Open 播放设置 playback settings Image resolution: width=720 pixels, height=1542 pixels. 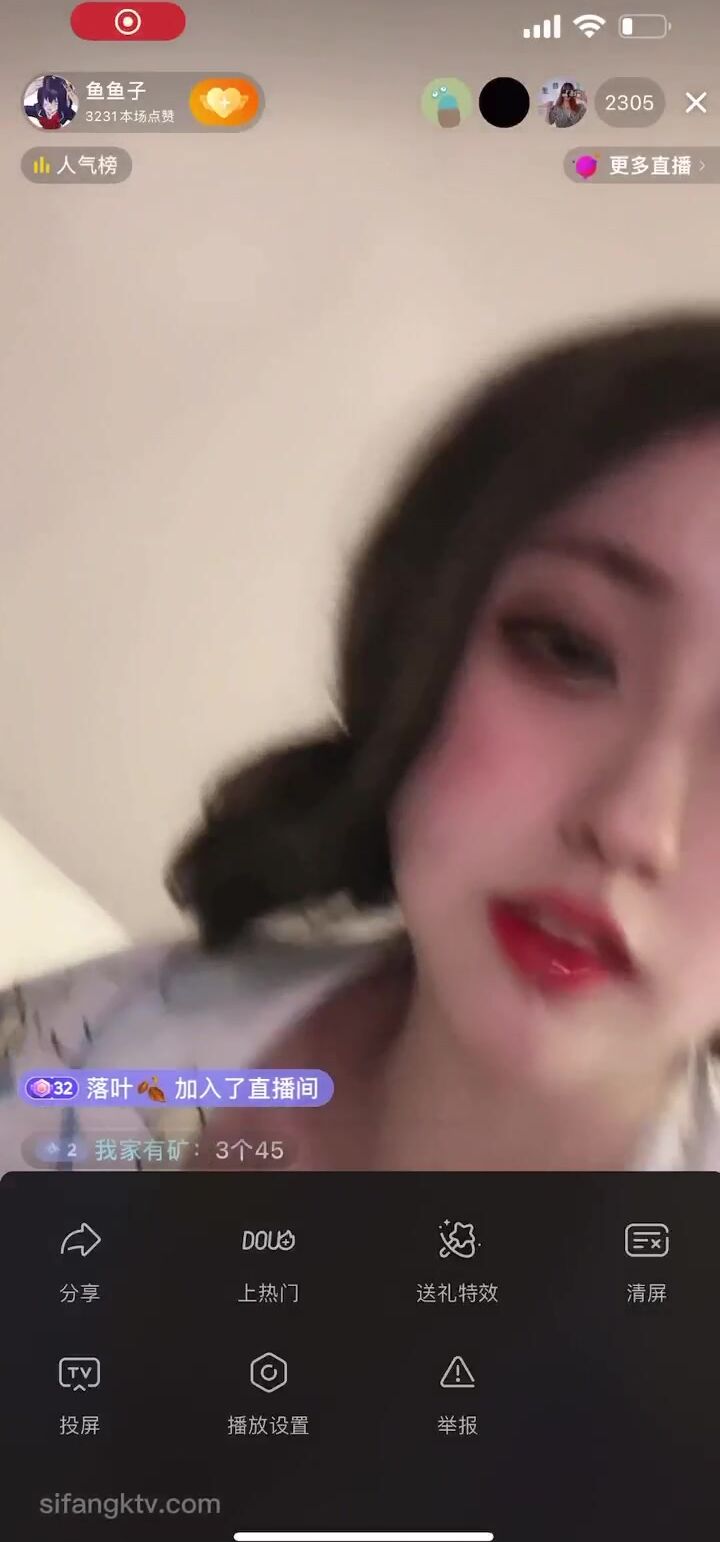[x=268, y=1392]
